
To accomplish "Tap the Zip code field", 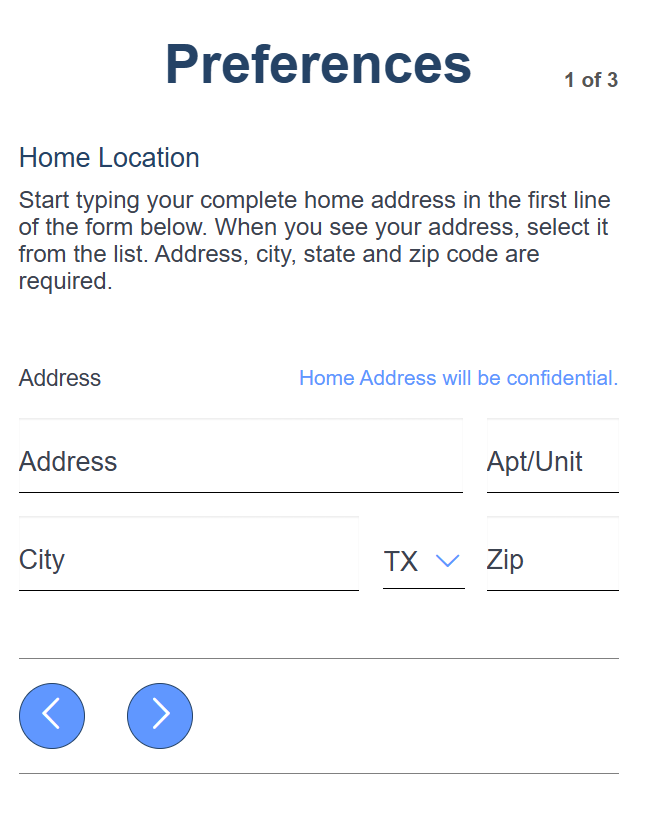I will tap(552, 559).
